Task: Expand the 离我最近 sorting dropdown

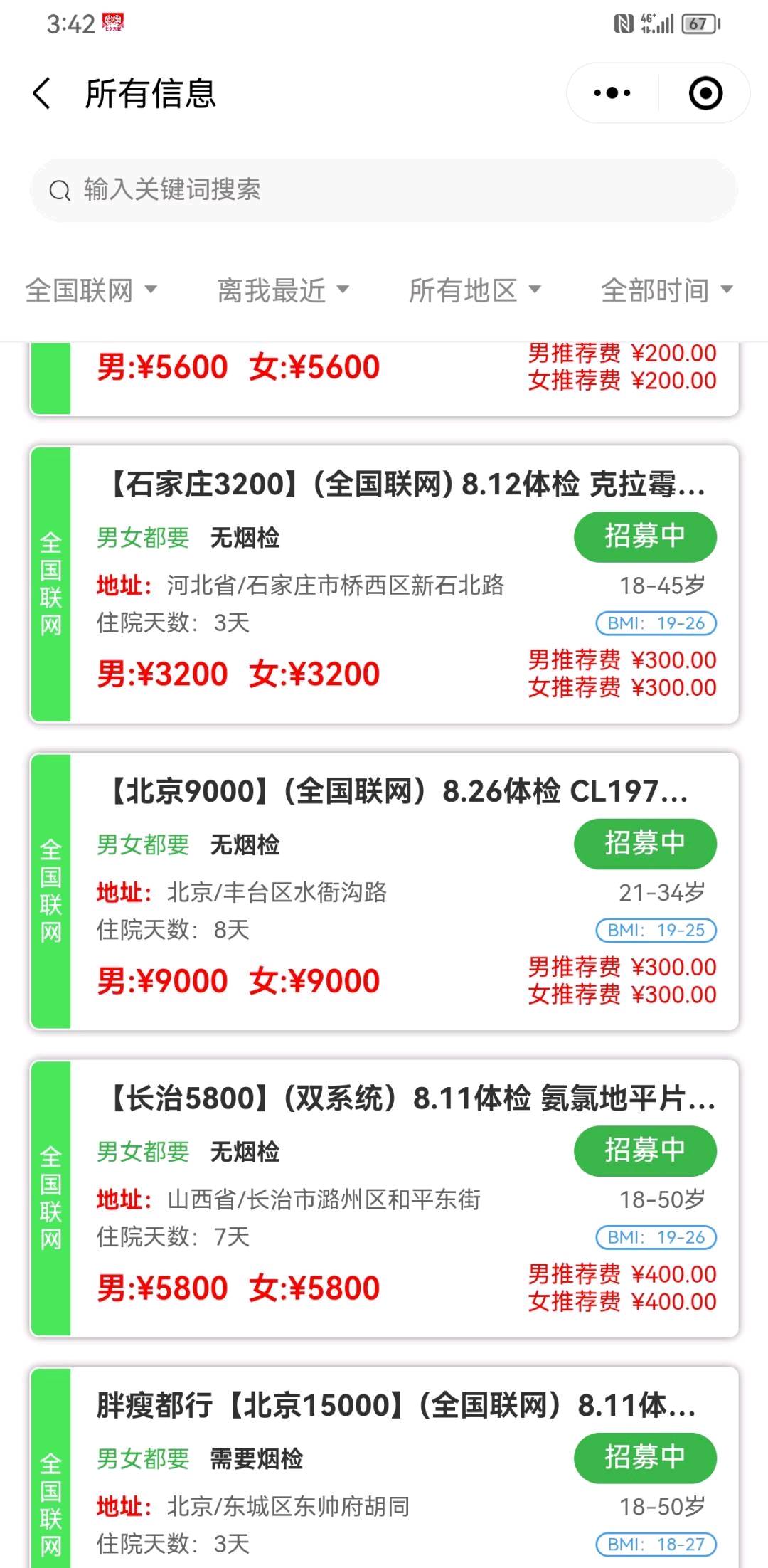Action: tap(283, 290)
